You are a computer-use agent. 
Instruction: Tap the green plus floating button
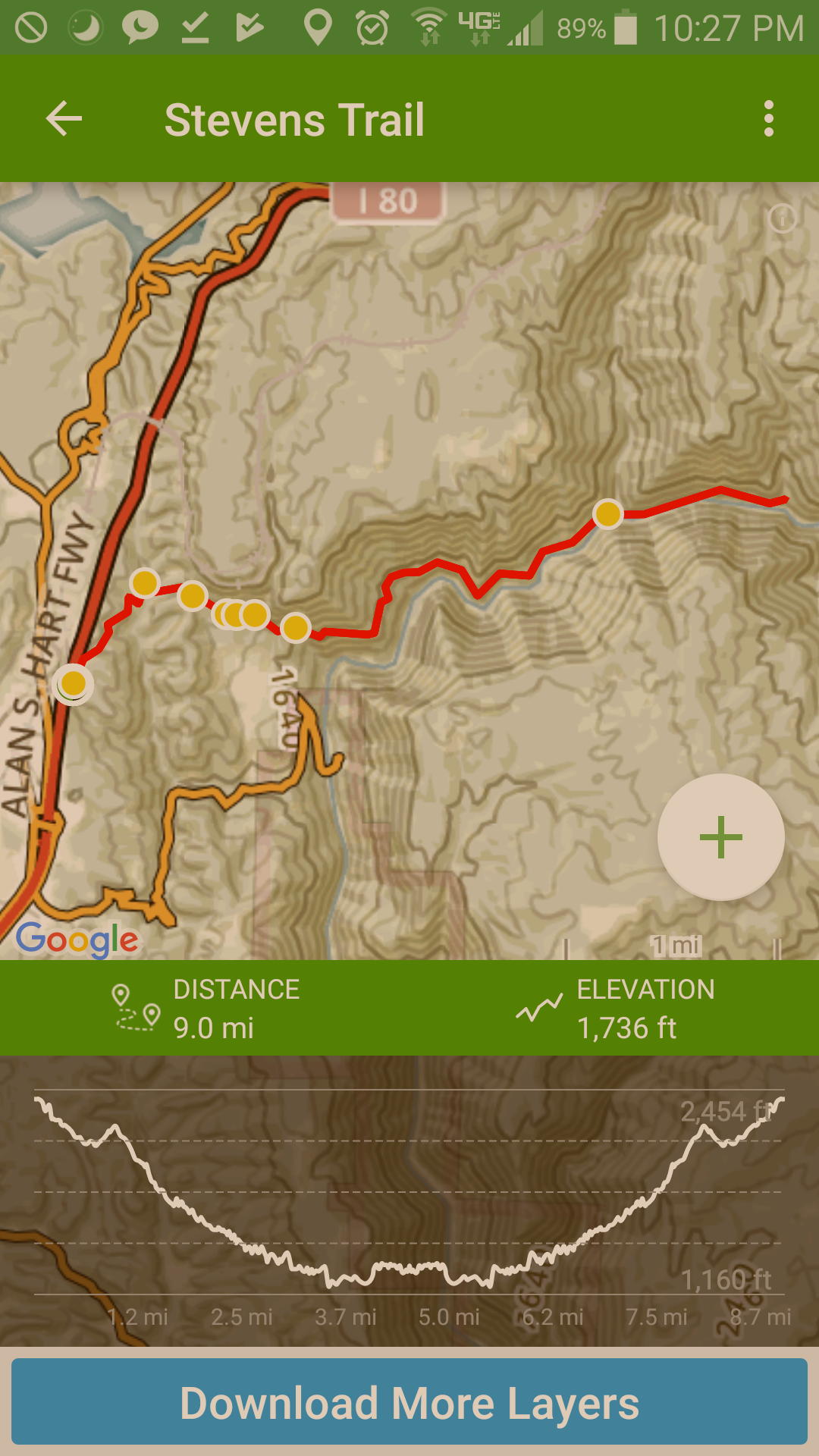pos(720,837)
